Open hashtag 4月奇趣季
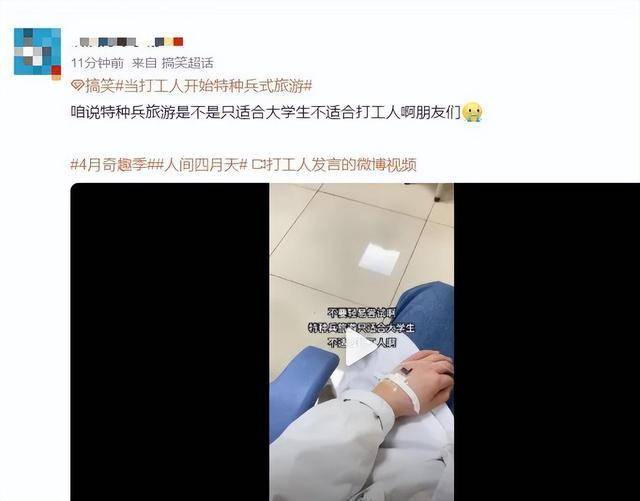This screenshot has height=501, width=640. (x=110, y=164)
